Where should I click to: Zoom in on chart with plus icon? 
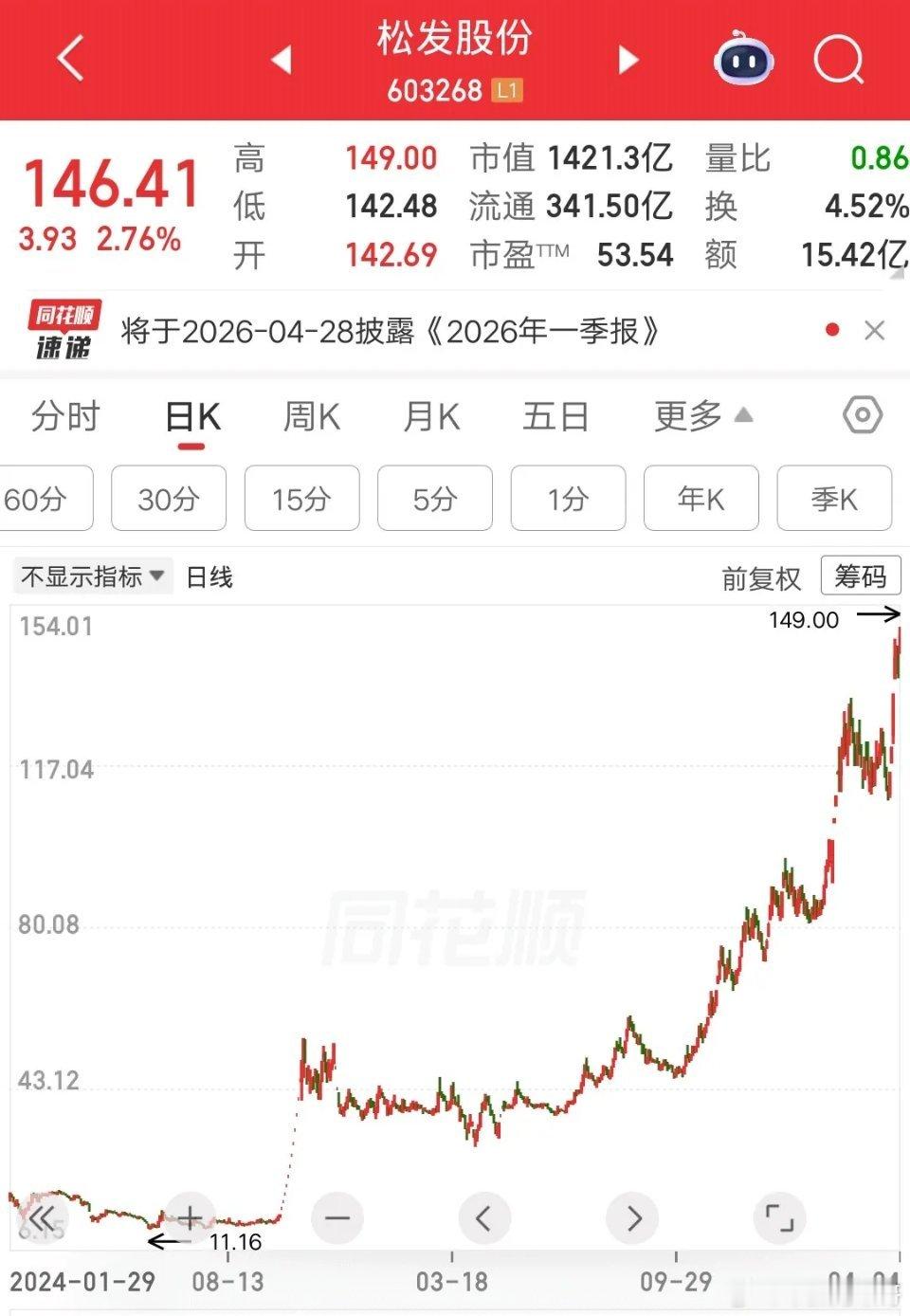(189, 1217)
